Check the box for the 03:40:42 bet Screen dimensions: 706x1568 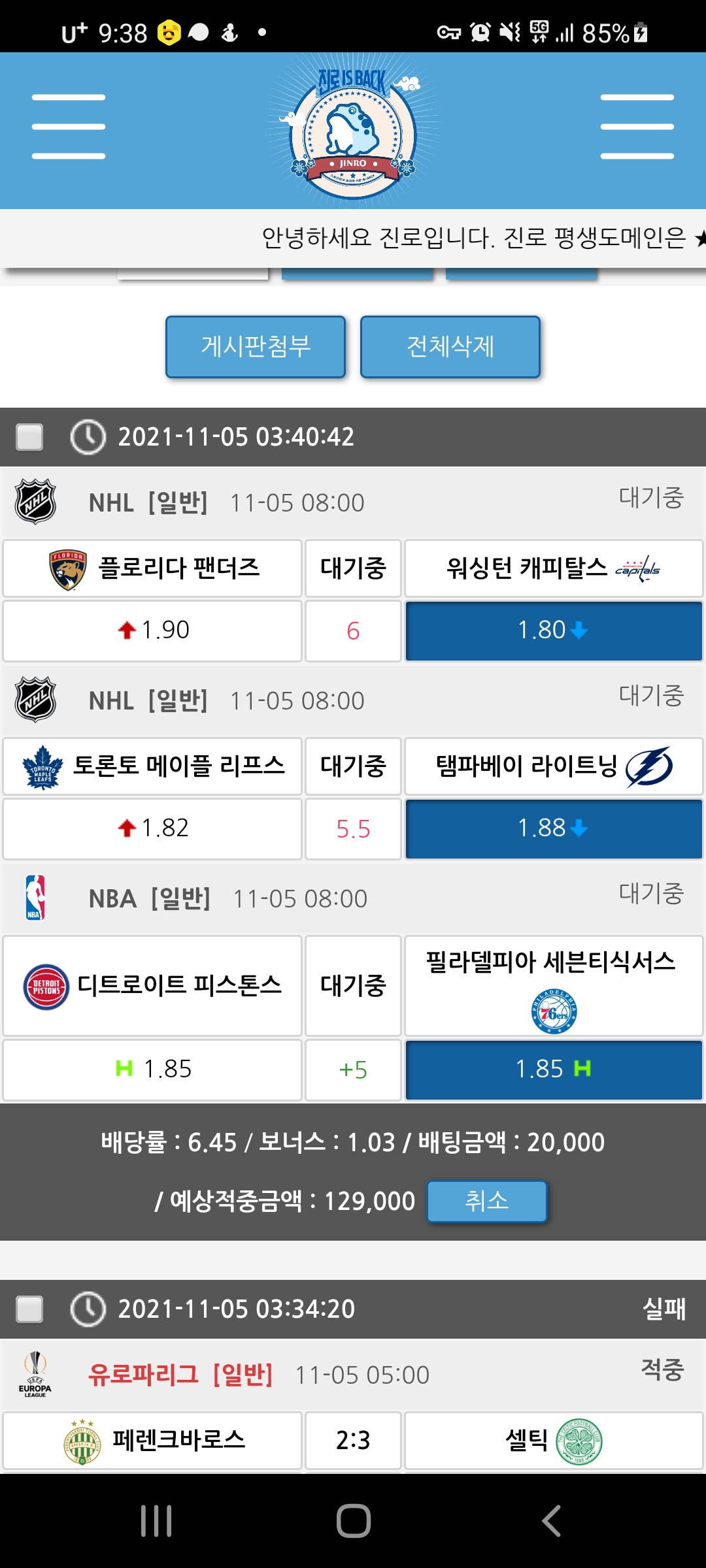pos(29,437)
